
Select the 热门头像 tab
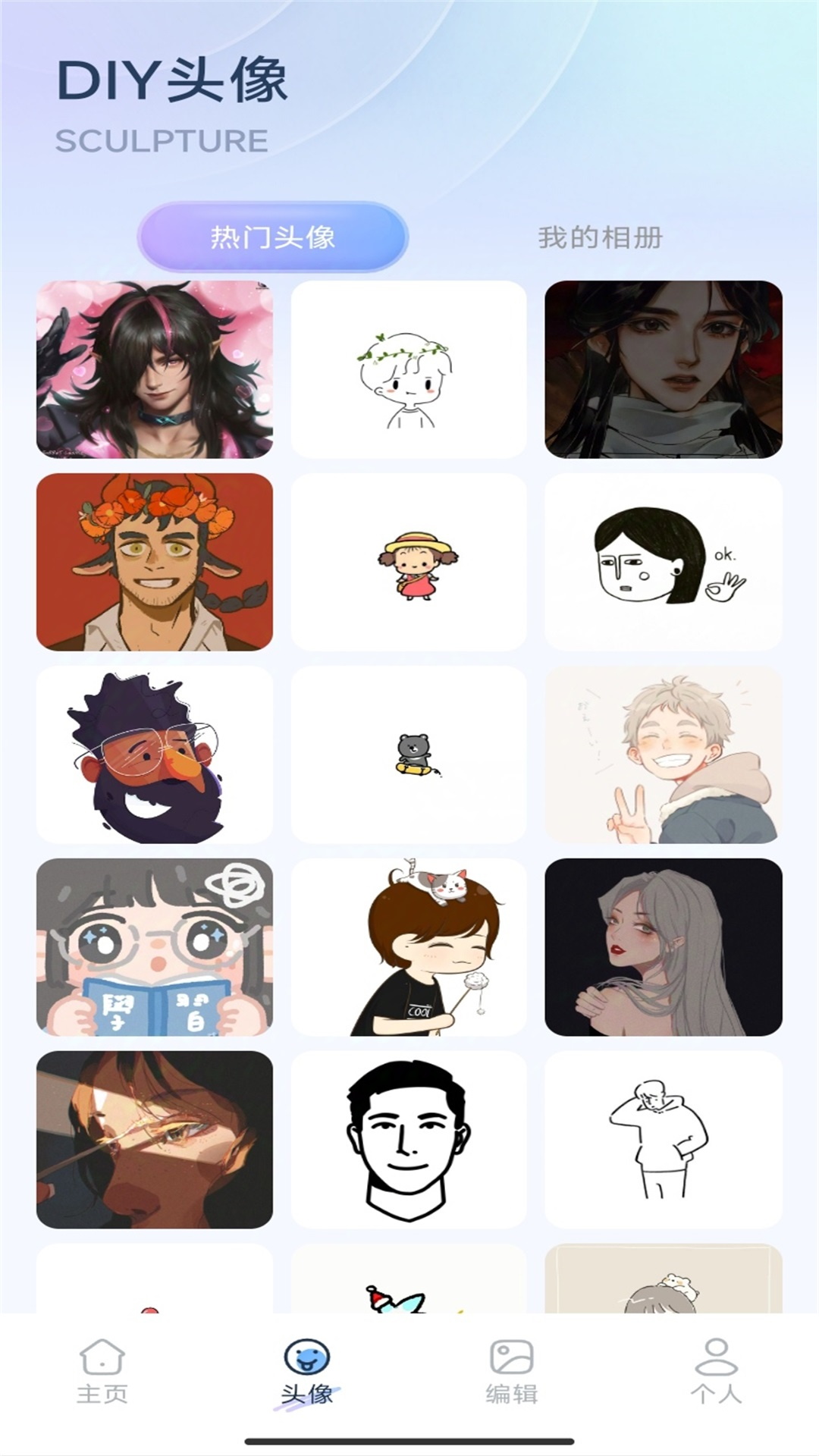[x=272, y=237]
